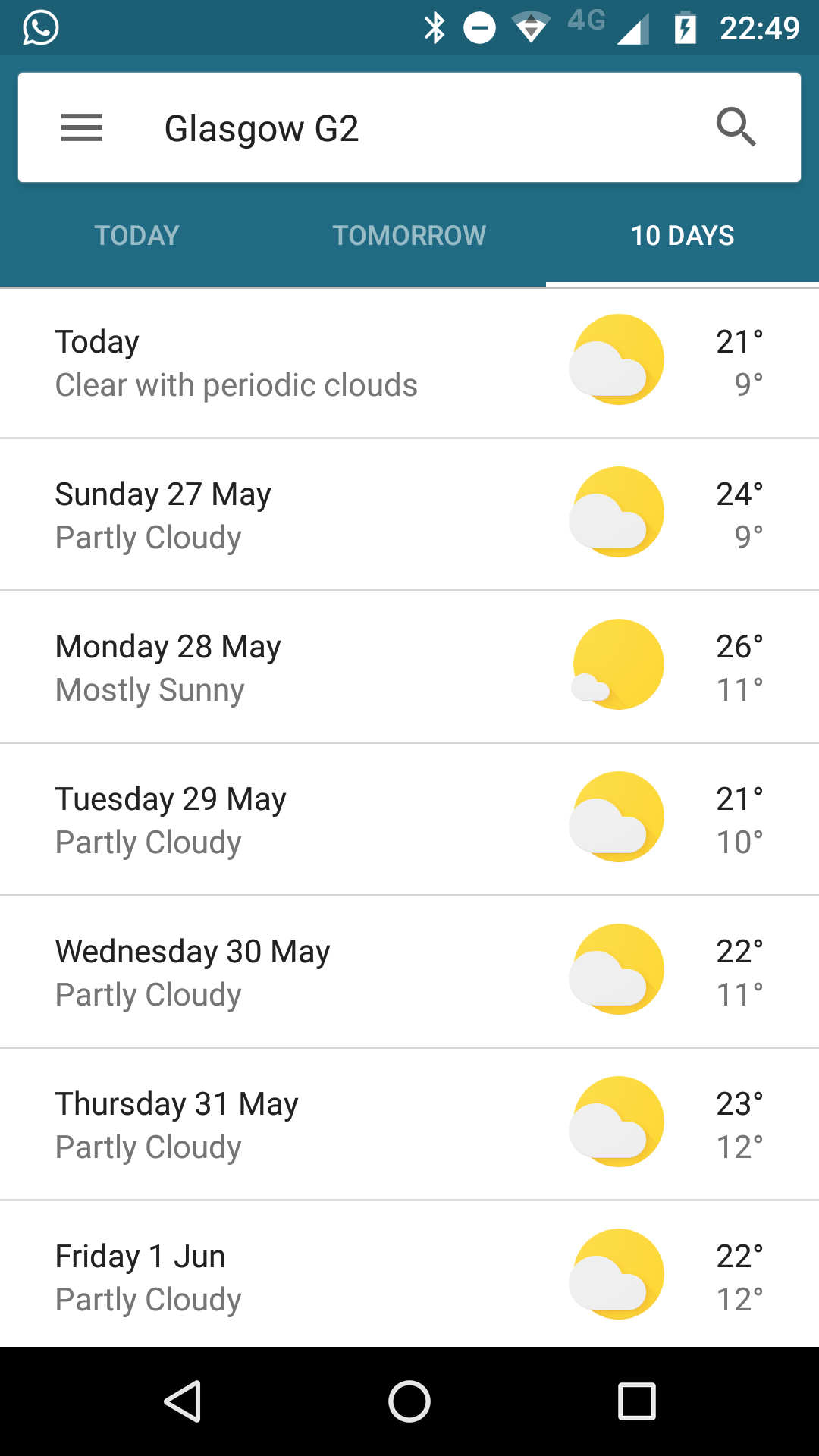The image size is (819, 1456).
Task: Open Thursday 31 May forecast
Action: click(x=409, y=1124)
